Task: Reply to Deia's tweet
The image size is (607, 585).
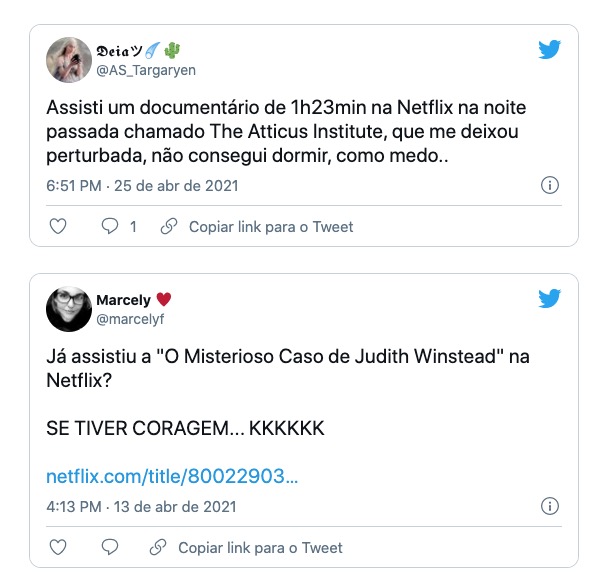Action: pos(111,227)
